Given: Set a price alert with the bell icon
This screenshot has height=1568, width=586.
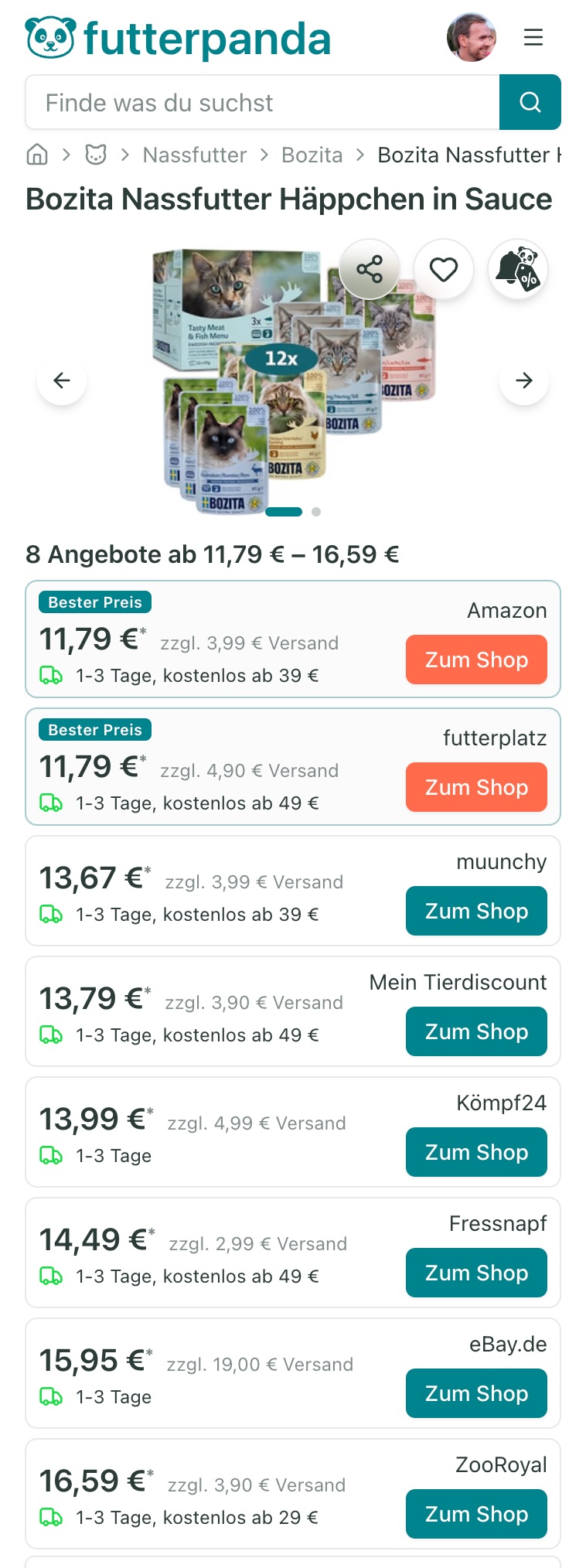Looking at the screenshot, I should click(x=518, y=269).
